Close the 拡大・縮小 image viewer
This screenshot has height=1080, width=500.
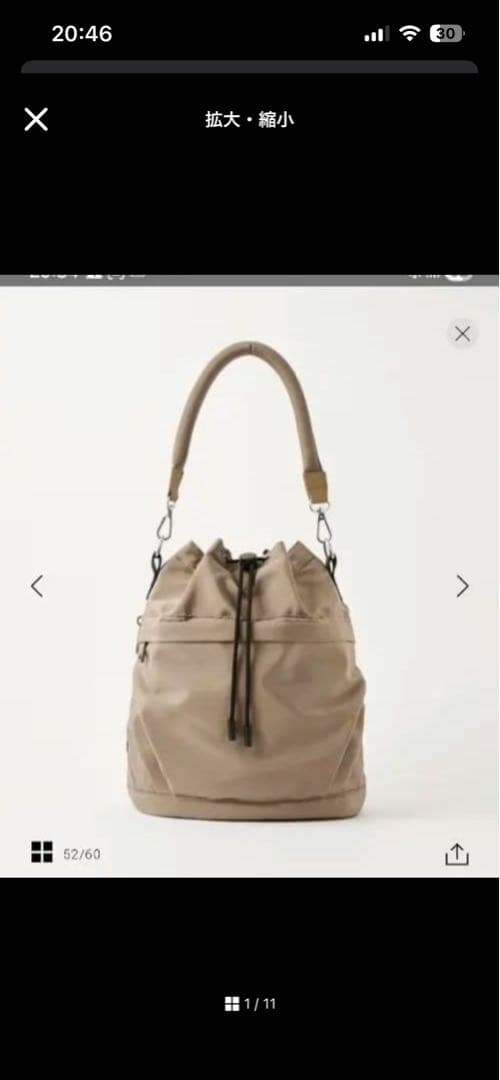click(36, 119)
